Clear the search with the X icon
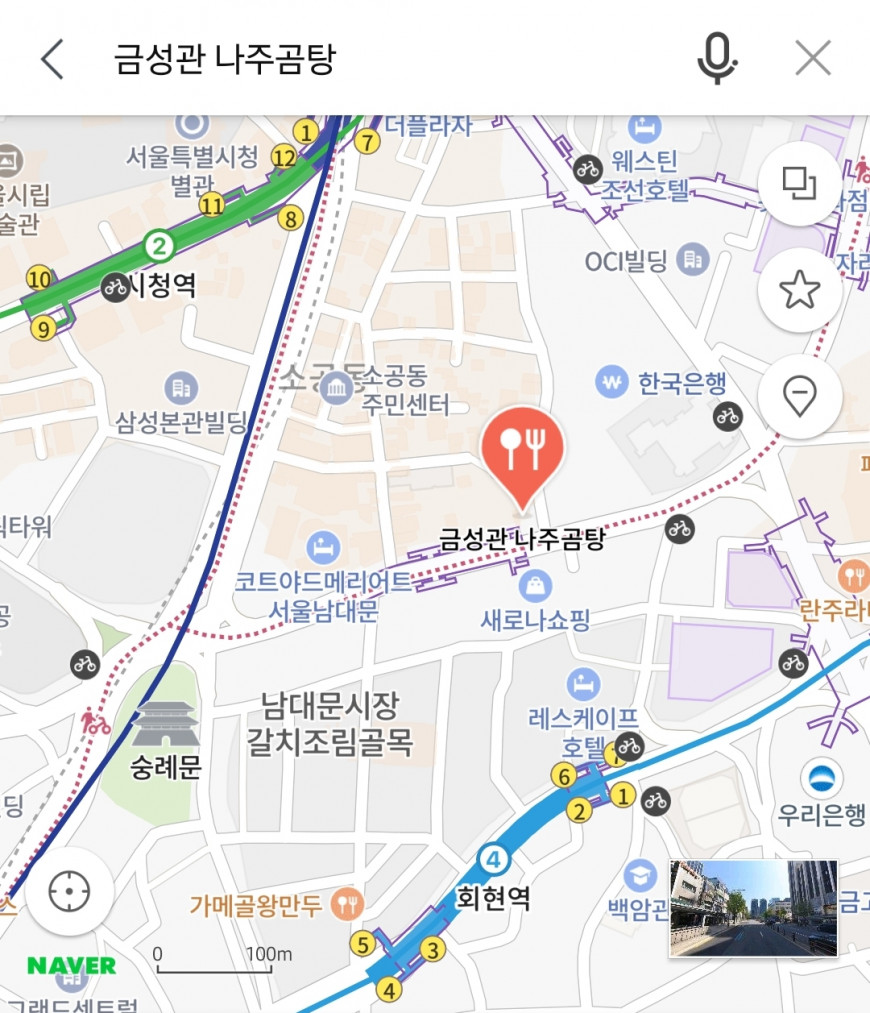This screenshot has width=870, height=1013. click(813, 59)
